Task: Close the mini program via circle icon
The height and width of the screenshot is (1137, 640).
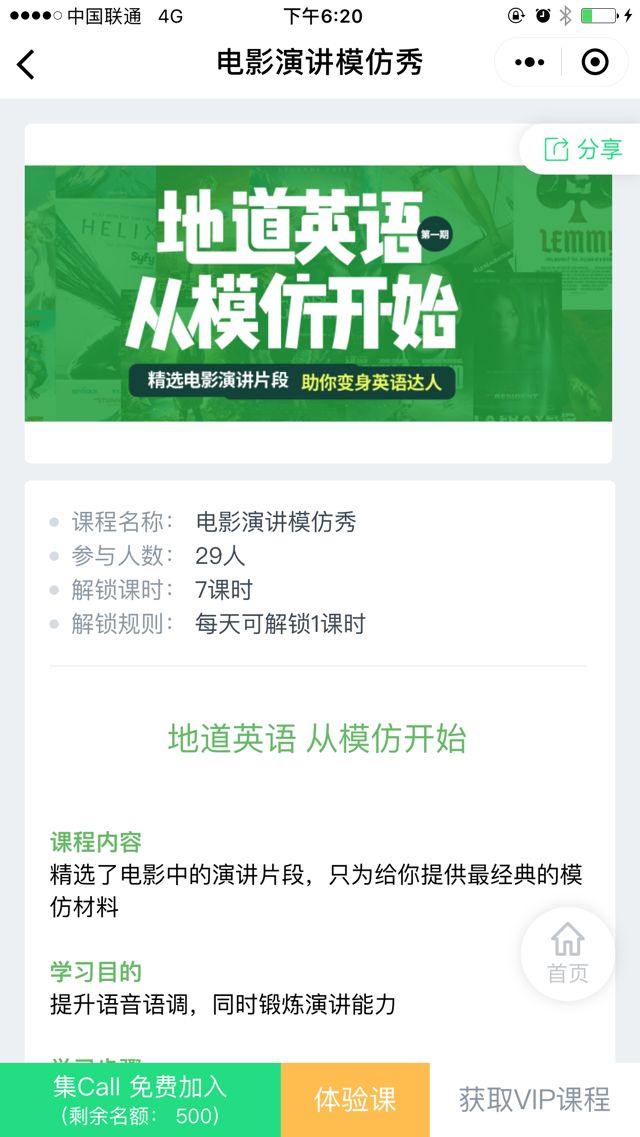Action: click(595, 63)
